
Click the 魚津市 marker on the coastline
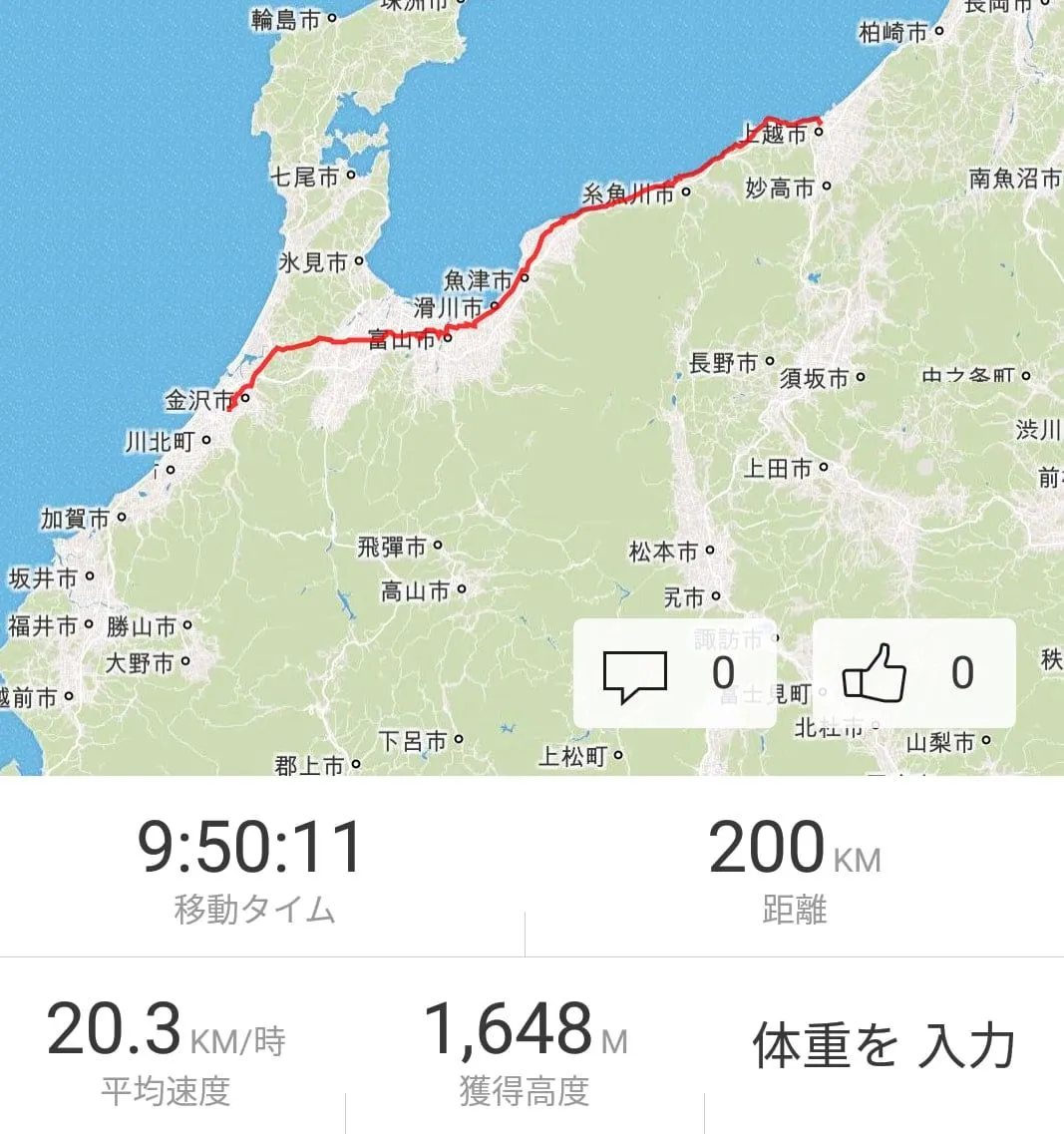pyautogui.click(x=526, y=279)
